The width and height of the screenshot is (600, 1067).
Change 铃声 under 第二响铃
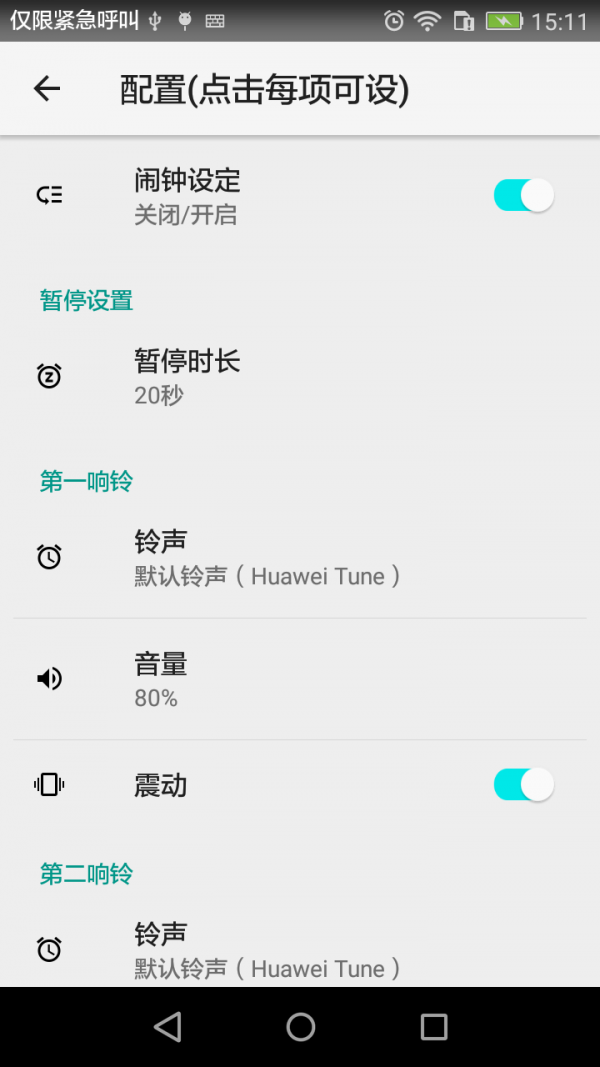tap(300, 949)
